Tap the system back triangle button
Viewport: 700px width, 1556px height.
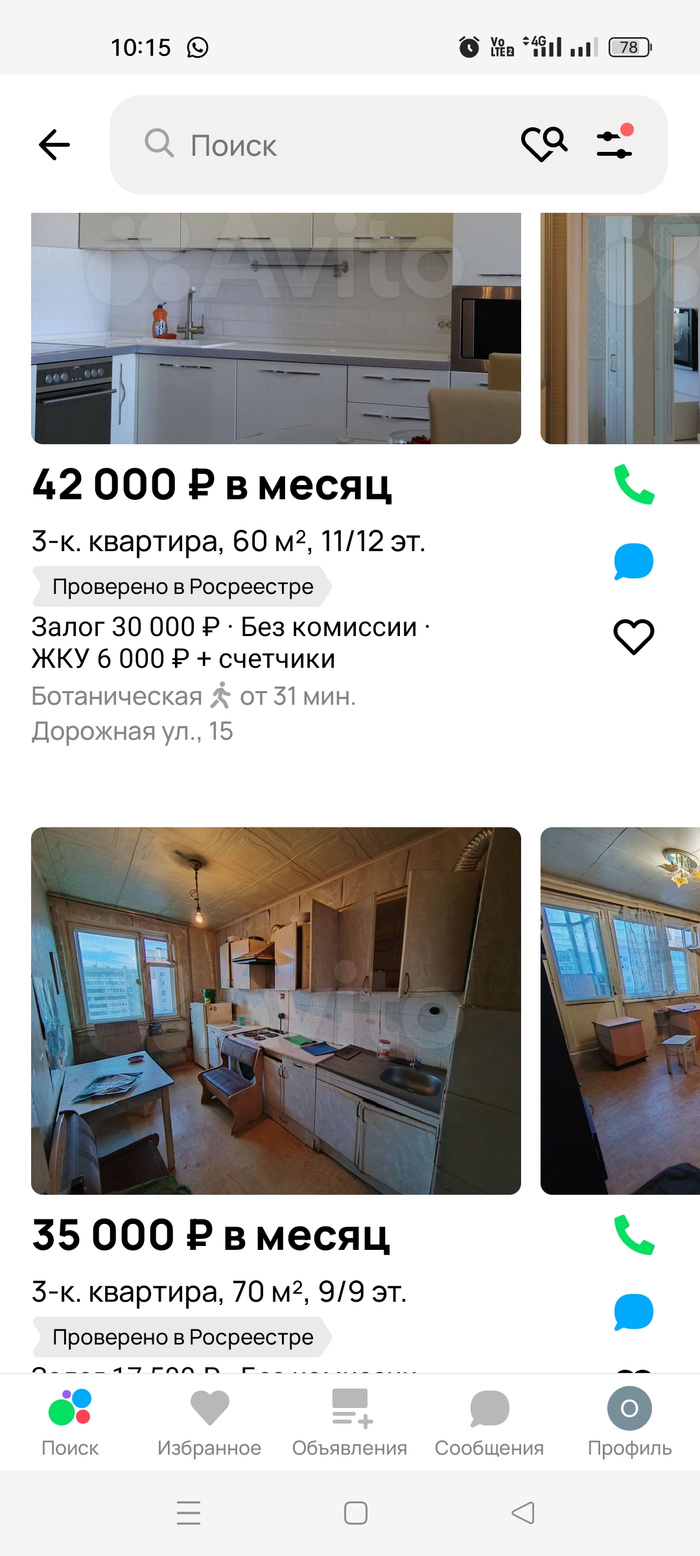pos(523,1513)
